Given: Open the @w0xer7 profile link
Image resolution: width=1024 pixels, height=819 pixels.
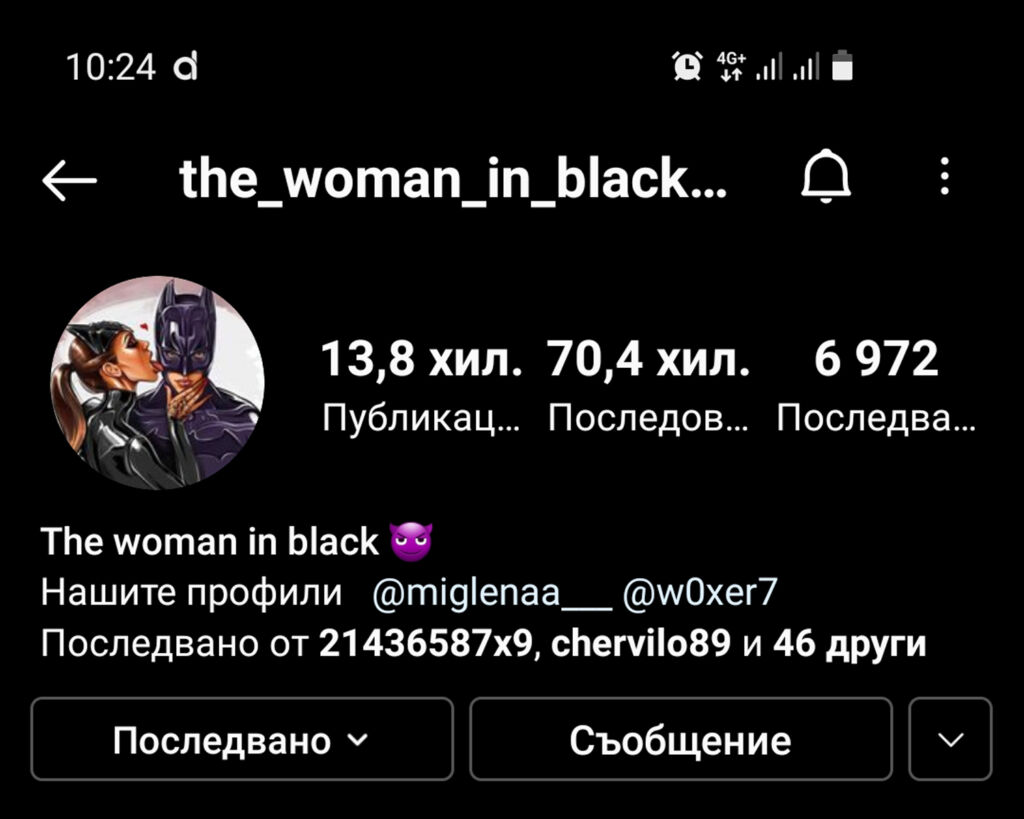Looking at the screenshot, I should [699, 593].
